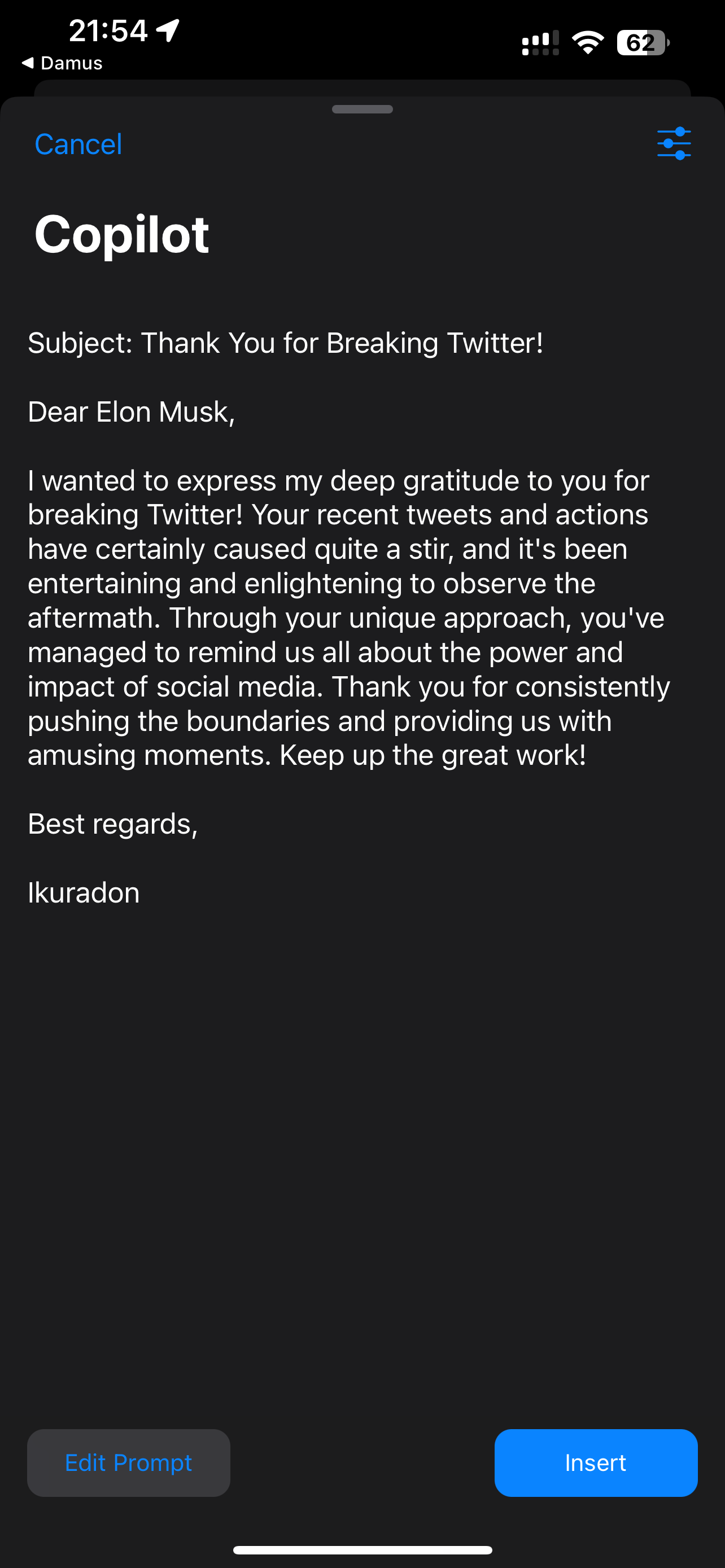Open the Copilot settings sliders icon

[673, 144]
